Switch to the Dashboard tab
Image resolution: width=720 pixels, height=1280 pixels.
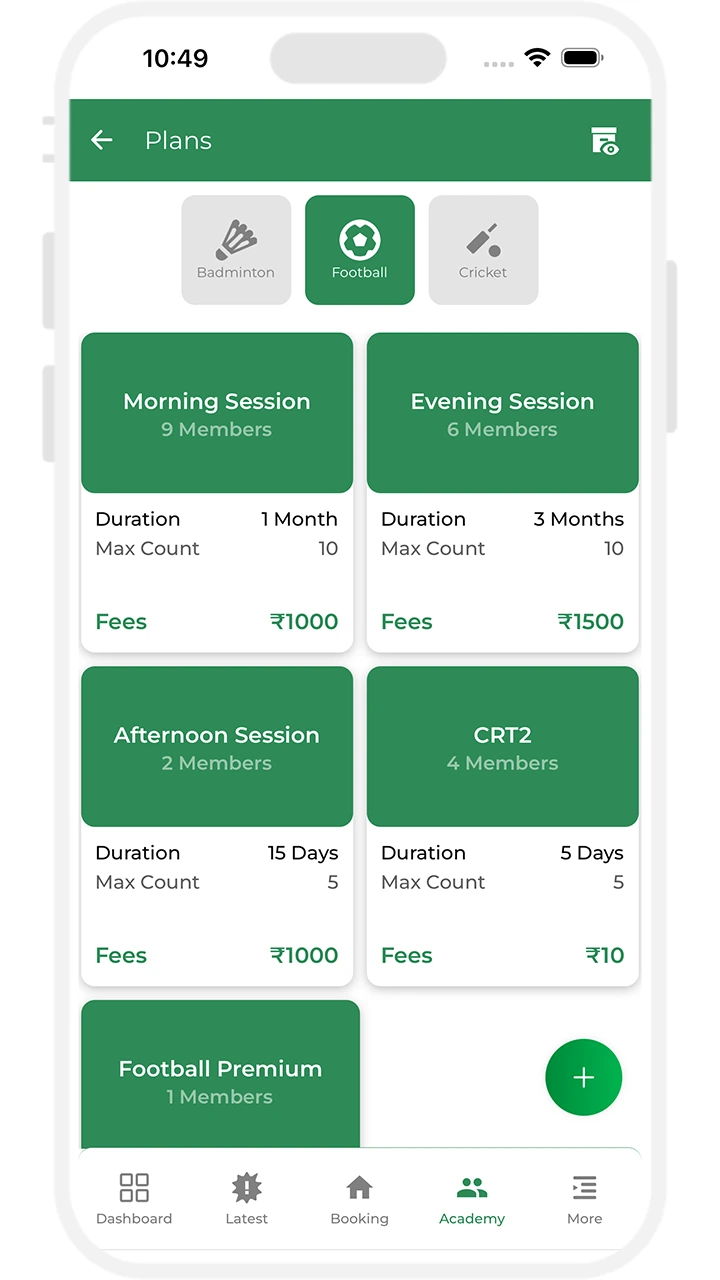(134, 1198)
